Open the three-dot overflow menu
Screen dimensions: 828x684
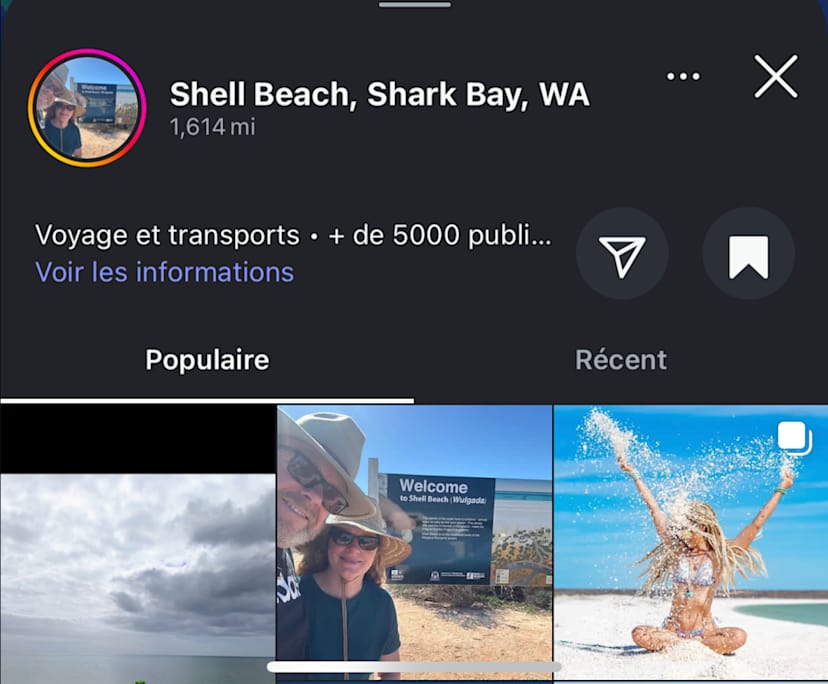point(683,77)
